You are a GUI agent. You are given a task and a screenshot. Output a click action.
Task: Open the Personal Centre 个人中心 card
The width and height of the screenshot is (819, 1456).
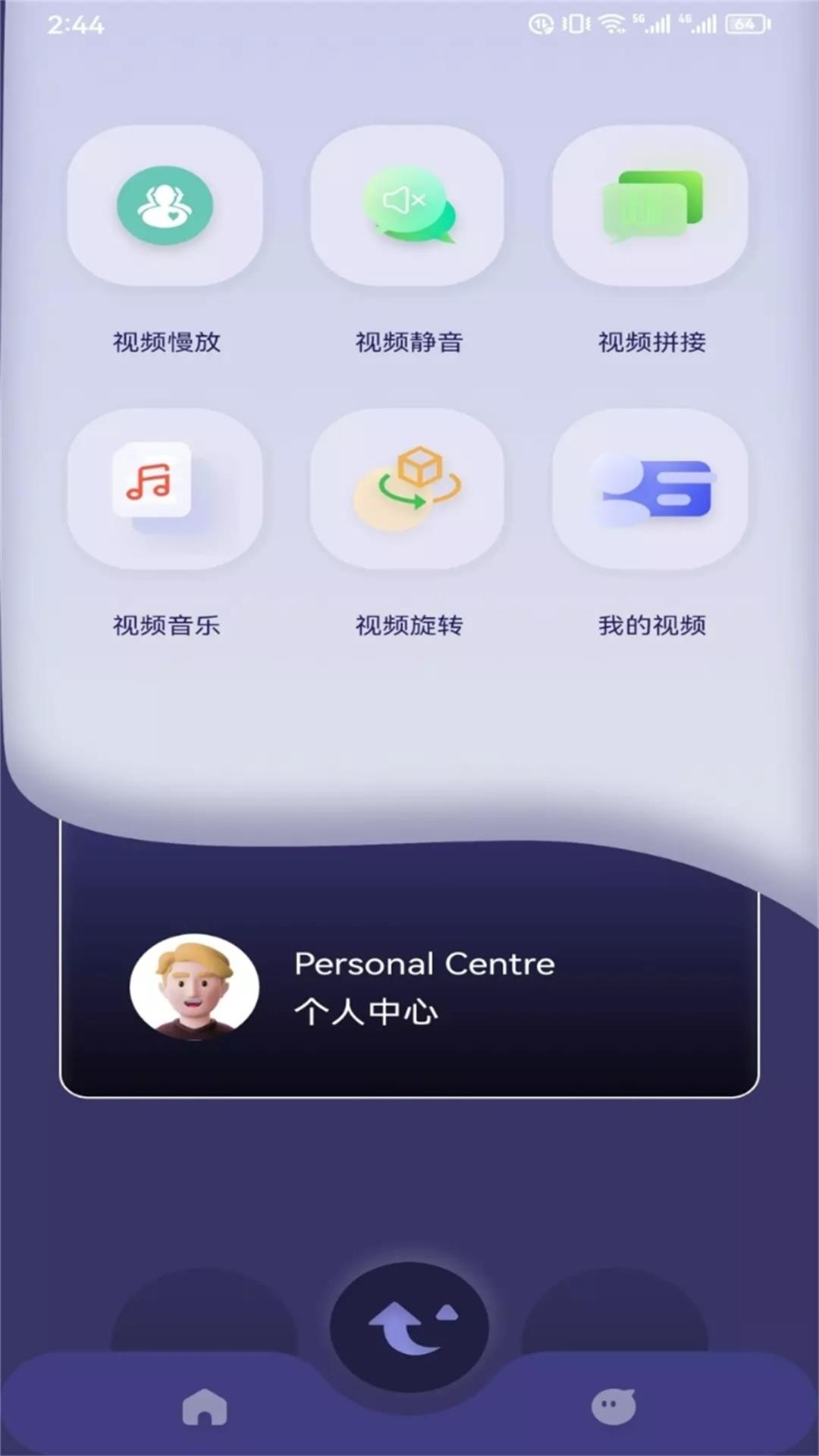coord(409,986)
